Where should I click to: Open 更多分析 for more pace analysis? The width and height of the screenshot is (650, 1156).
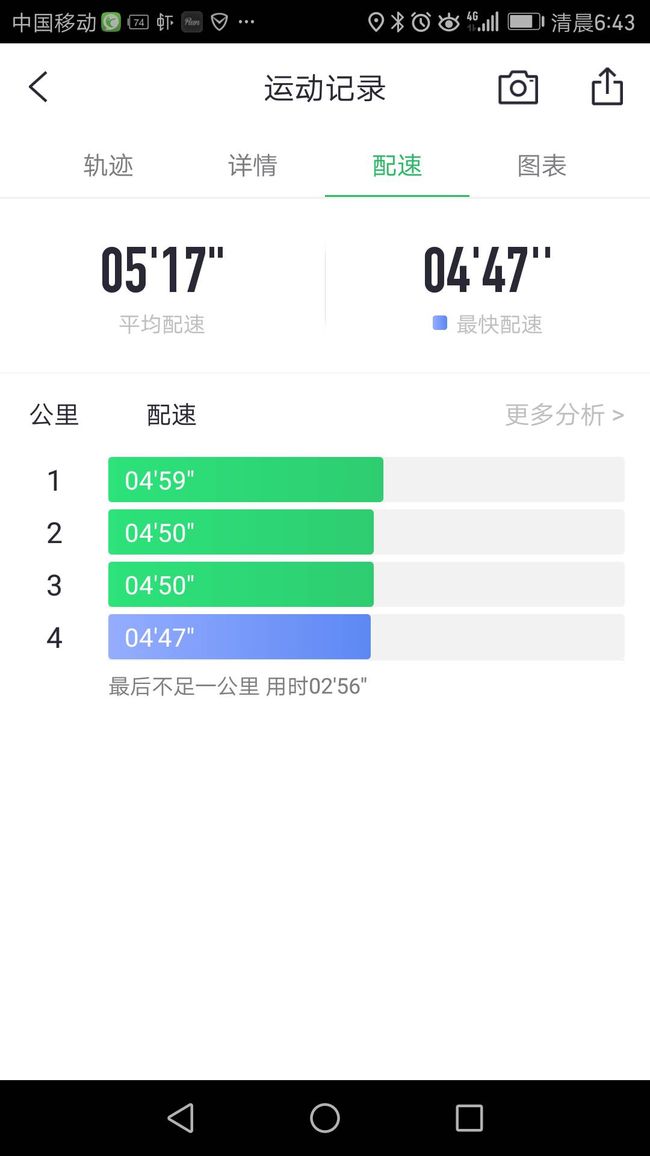click(x=565, y=415)
